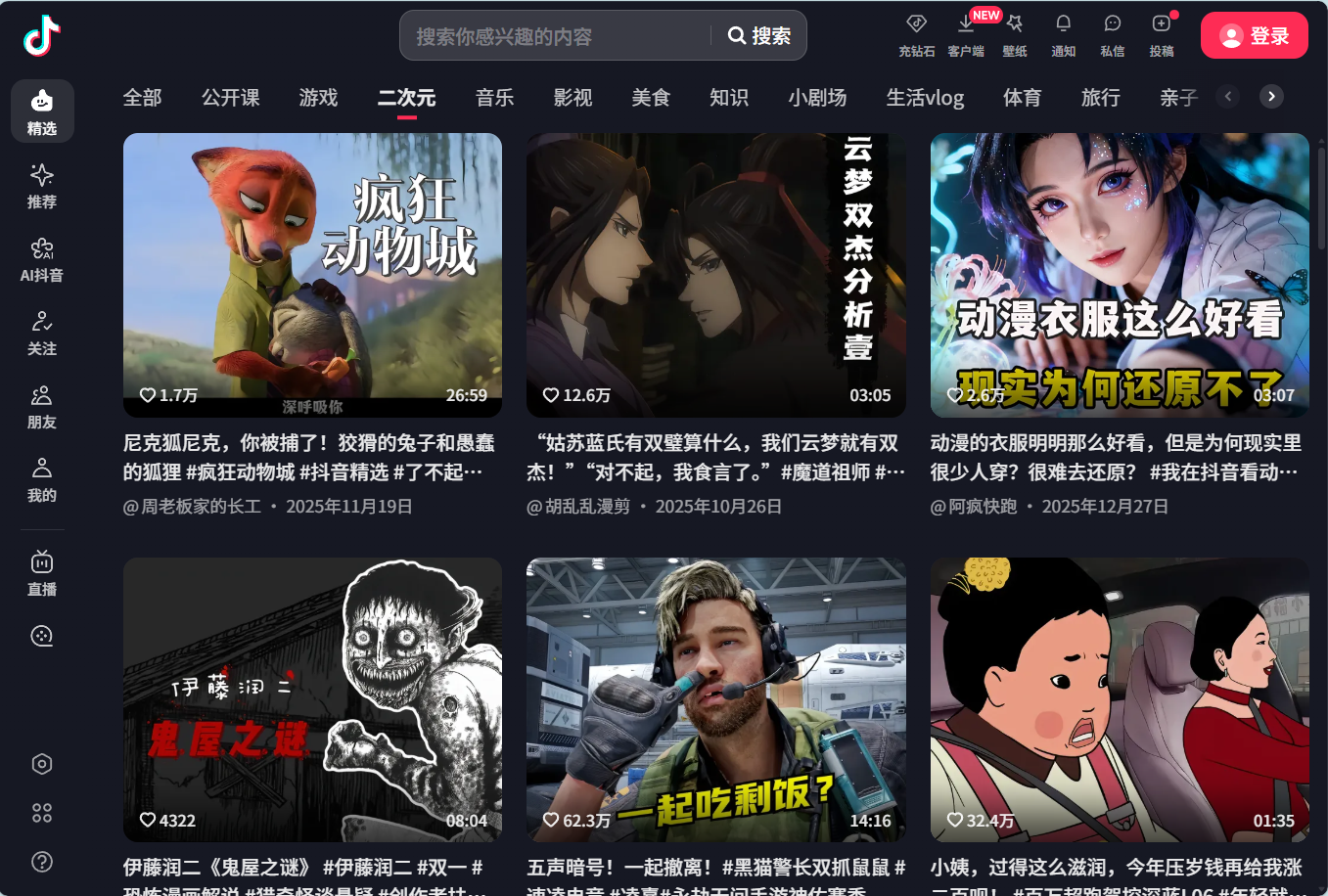Tap the 搜索 search button
Image resolution: width=1328 pixels, height=896 pixels.
pos(759,36)
